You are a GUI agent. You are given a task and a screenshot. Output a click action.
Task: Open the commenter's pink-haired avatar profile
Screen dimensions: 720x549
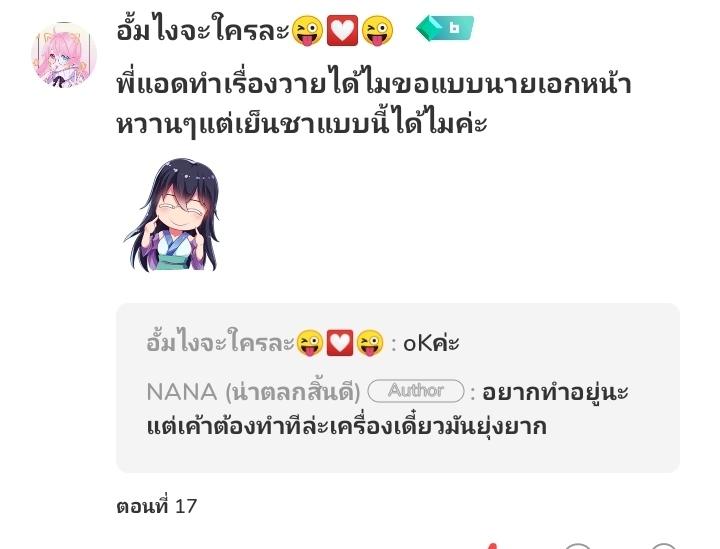(x=63, y=55)
